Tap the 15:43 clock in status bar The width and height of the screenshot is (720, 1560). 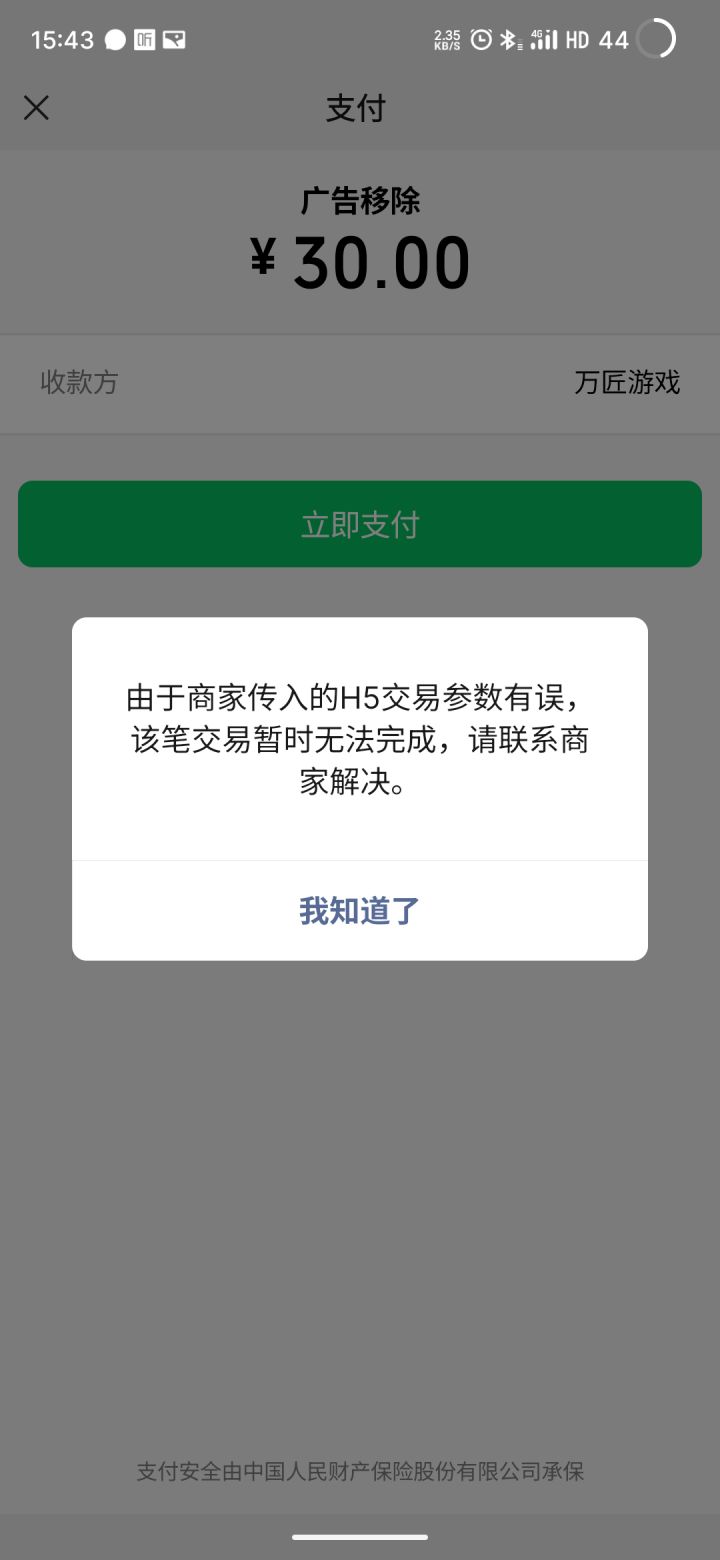click(62, 38)
